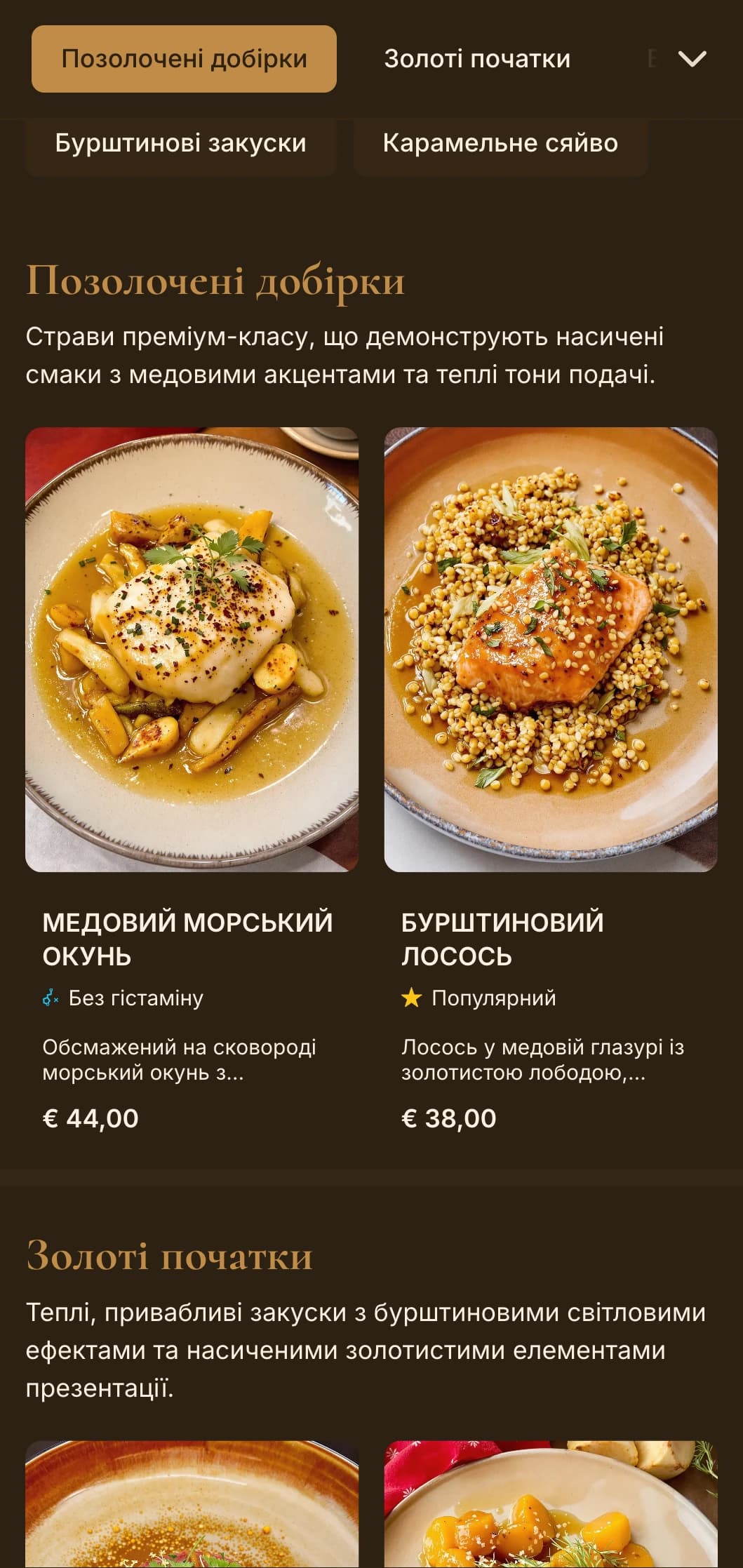The height and width of the screenshot is (1568, 743).
Task: Select the Позолочені добірки tab
Action: [184, 59]
